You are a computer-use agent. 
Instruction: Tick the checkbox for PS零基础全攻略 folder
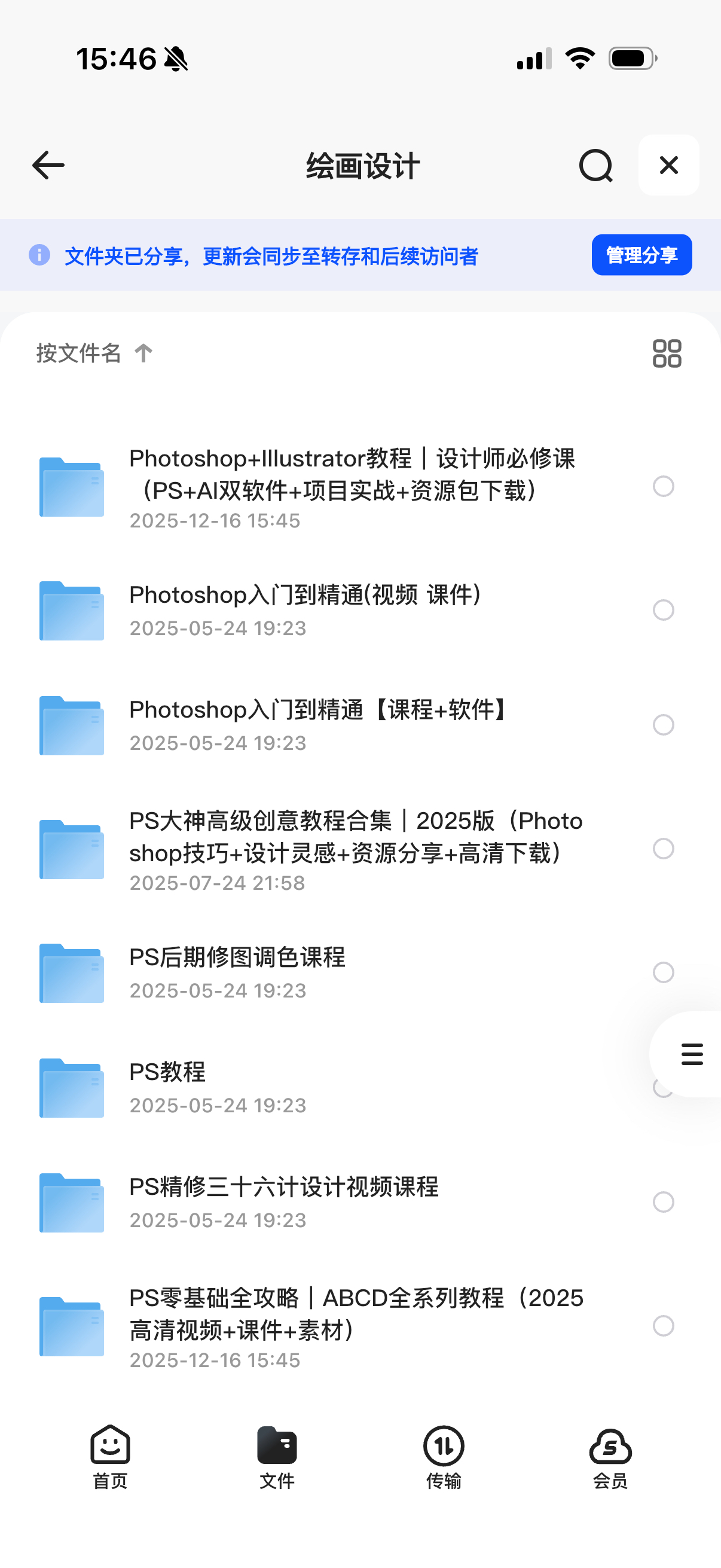coord(663,1326)
